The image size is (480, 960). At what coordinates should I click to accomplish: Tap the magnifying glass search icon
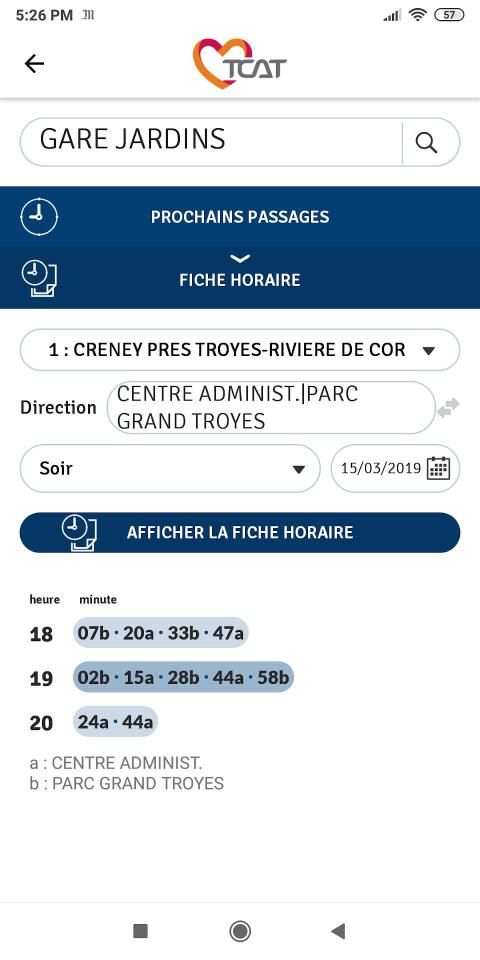[x=427, y=143]
